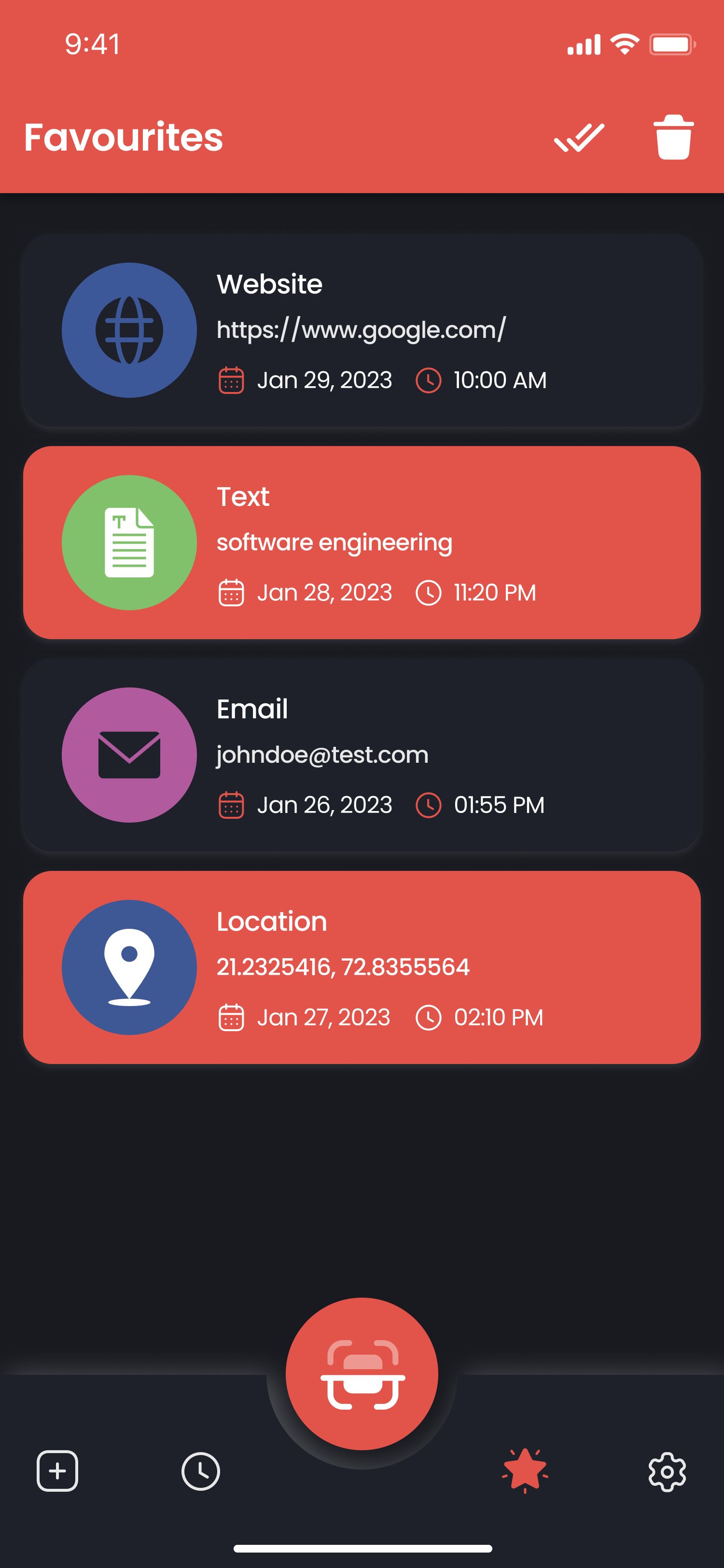Select the Text software engineering card

point(362,542)
